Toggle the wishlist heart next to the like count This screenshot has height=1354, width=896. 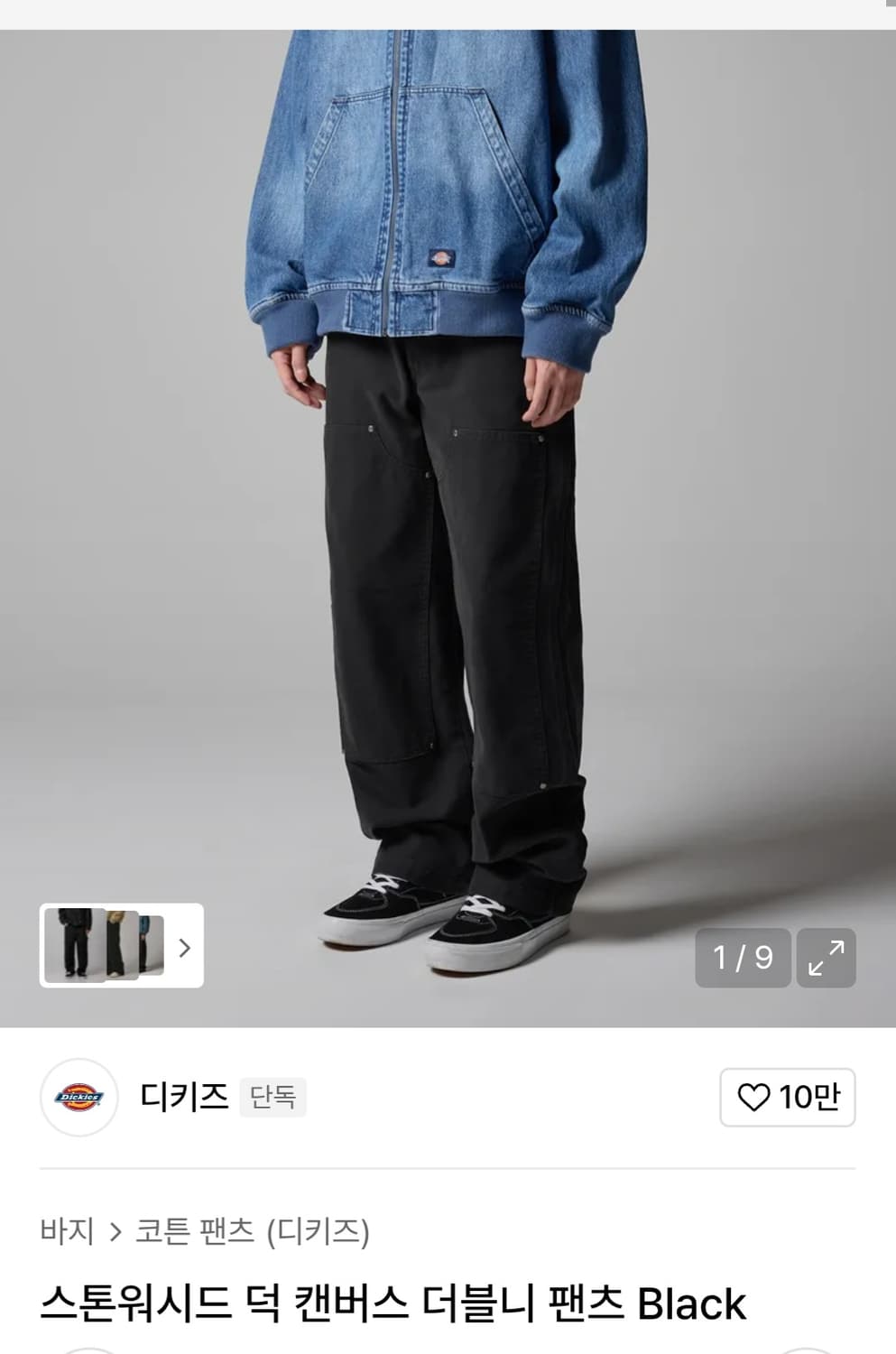(x=754, y=1096)
